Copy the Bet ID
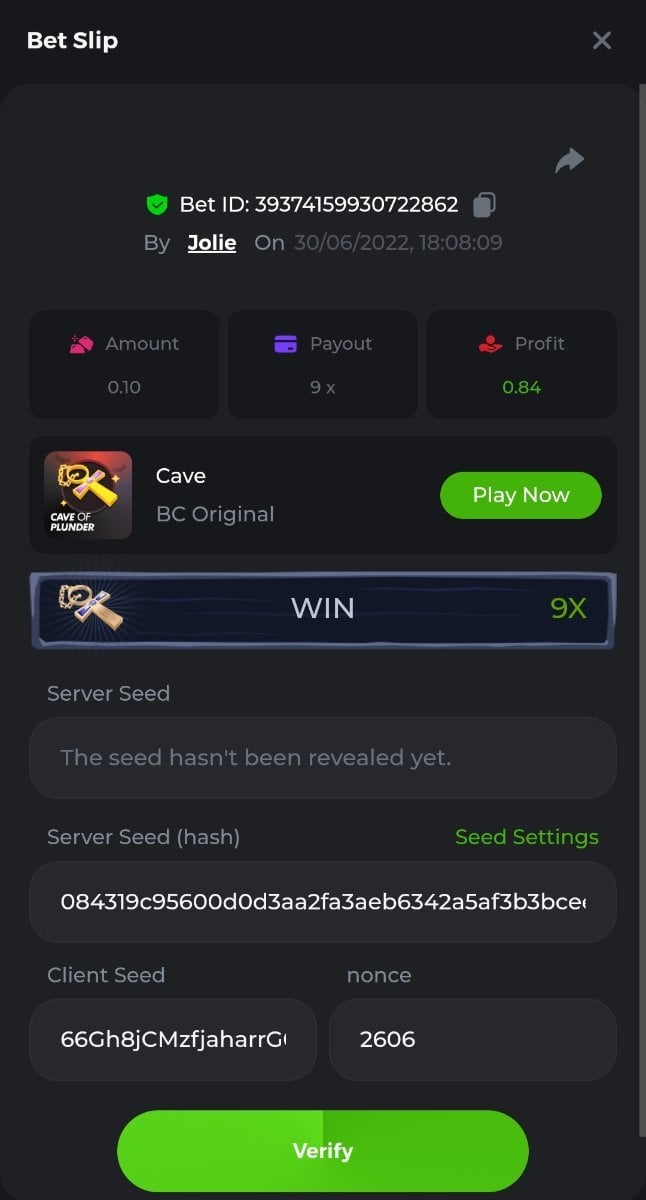This screenshot has width=646, height=1200. point(484,205)
